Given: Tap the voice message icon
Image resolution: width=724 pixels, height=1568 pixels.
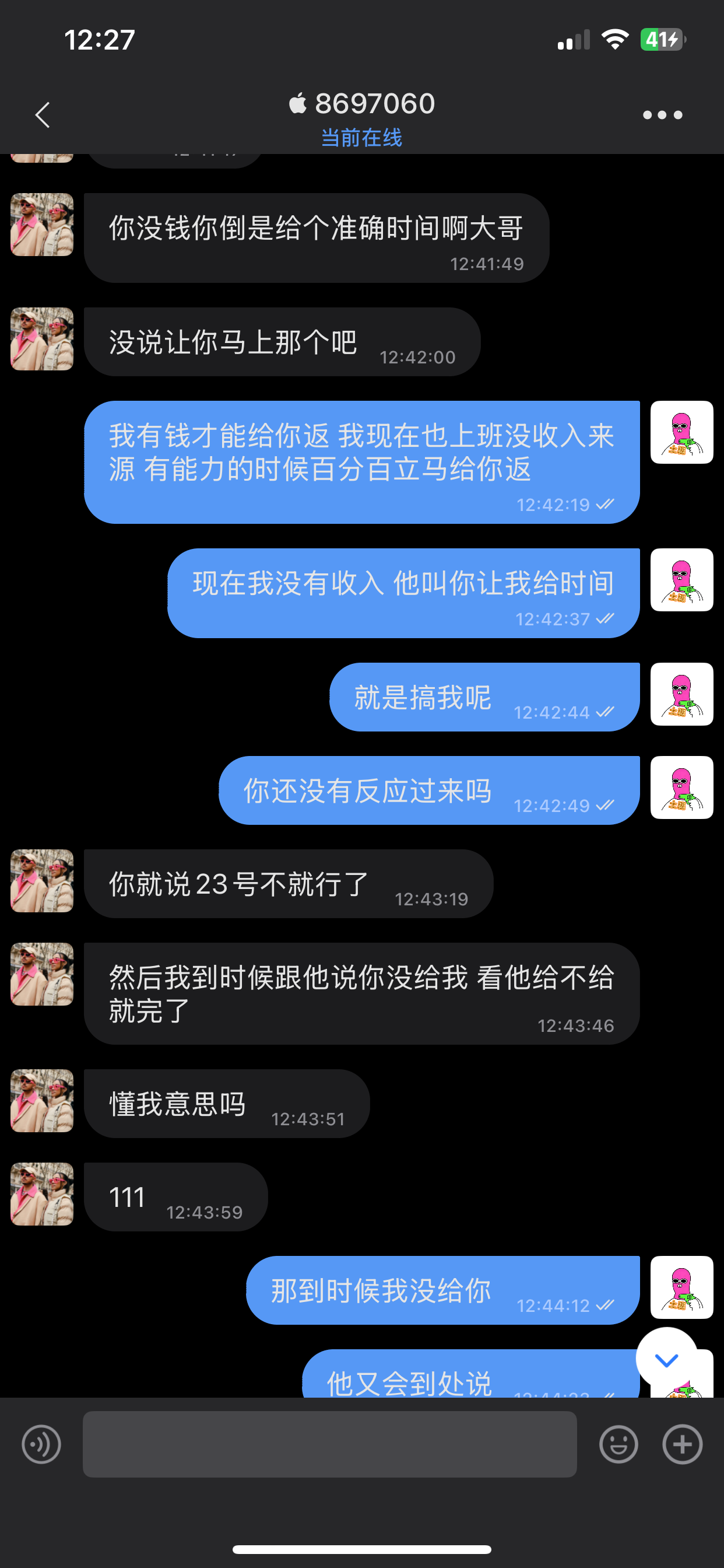Looking at the screenshot, I should pyautogui.click(x=41, y=1444).
